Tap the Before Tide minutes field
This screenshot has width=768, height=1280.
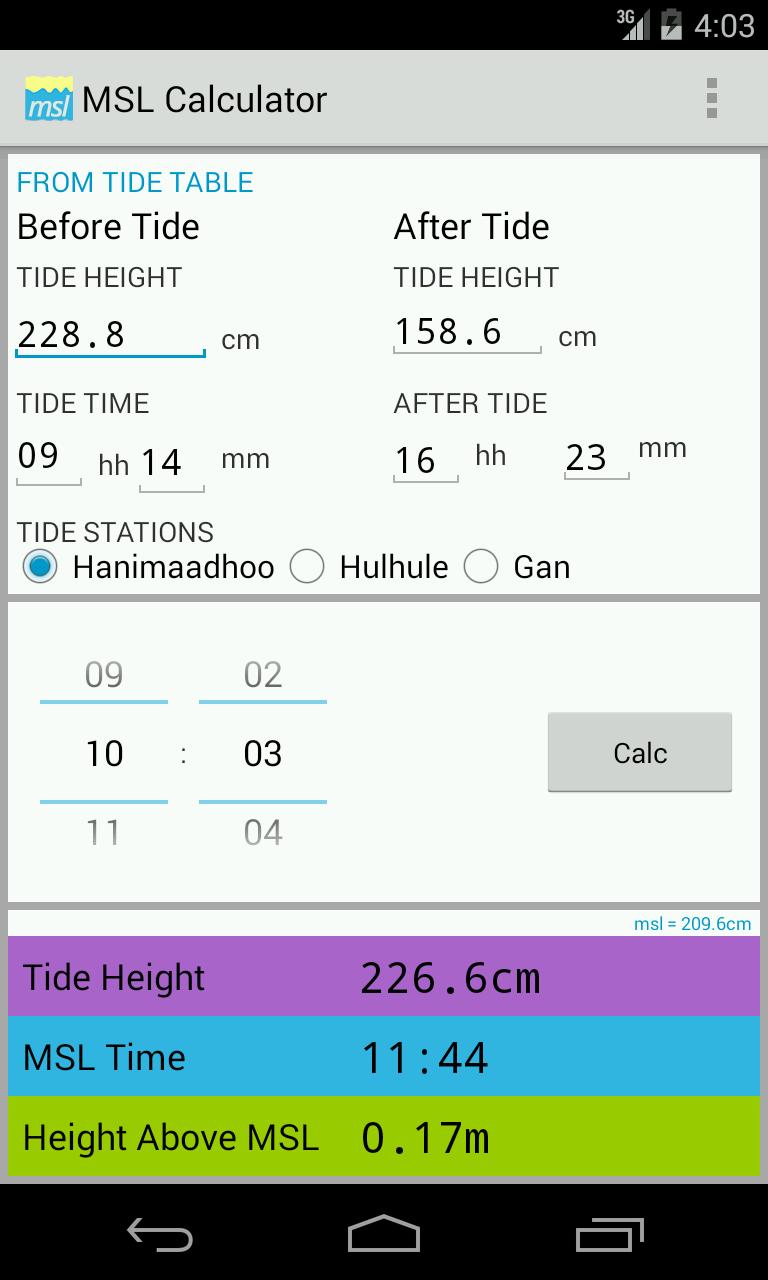click(x=171, y=463)
